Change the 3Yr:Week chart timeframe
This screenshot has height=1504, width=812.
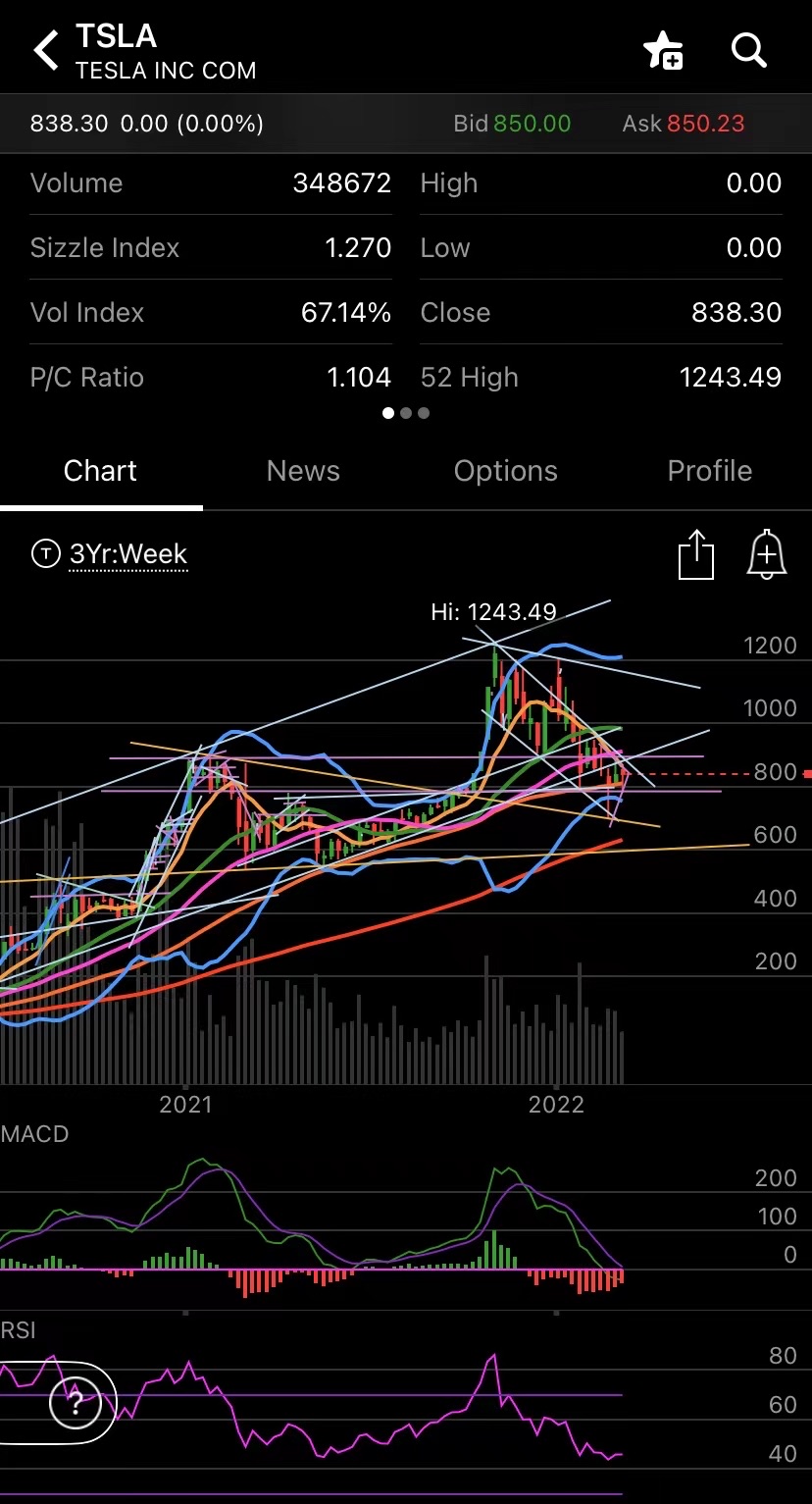tap(127, 554)
